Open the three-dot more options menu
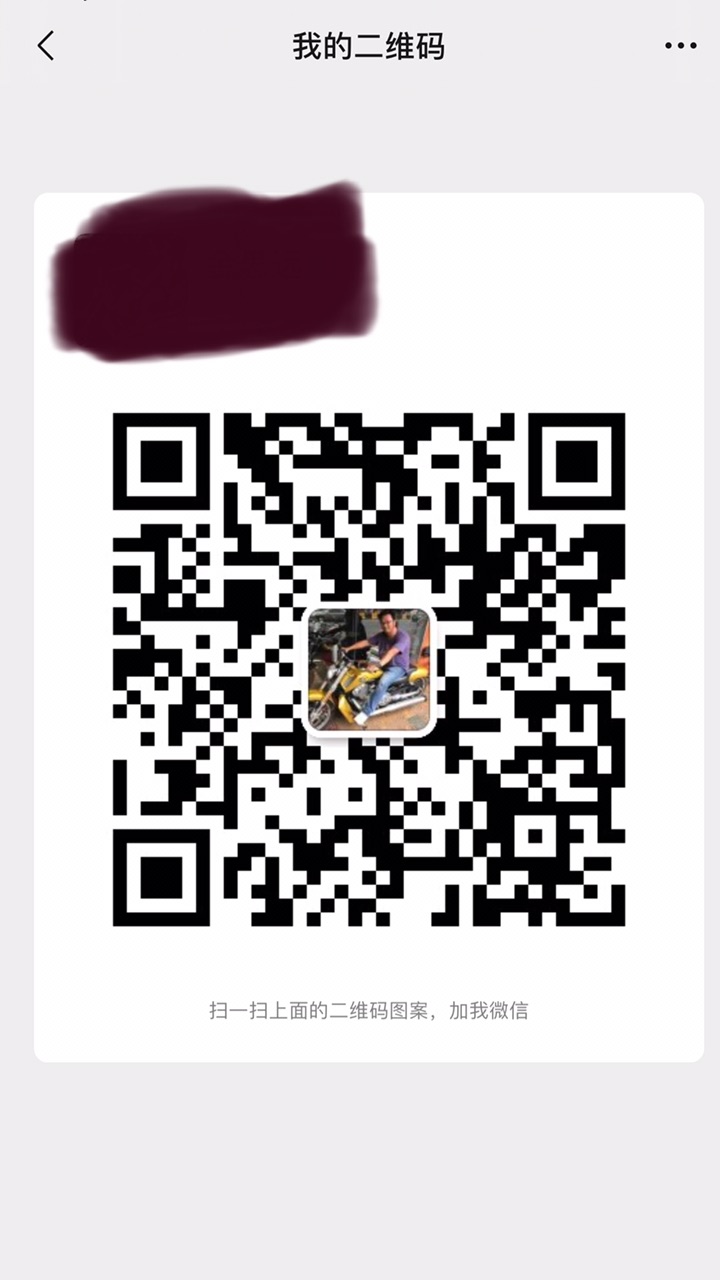720x1280 pixels. [680, 46]
